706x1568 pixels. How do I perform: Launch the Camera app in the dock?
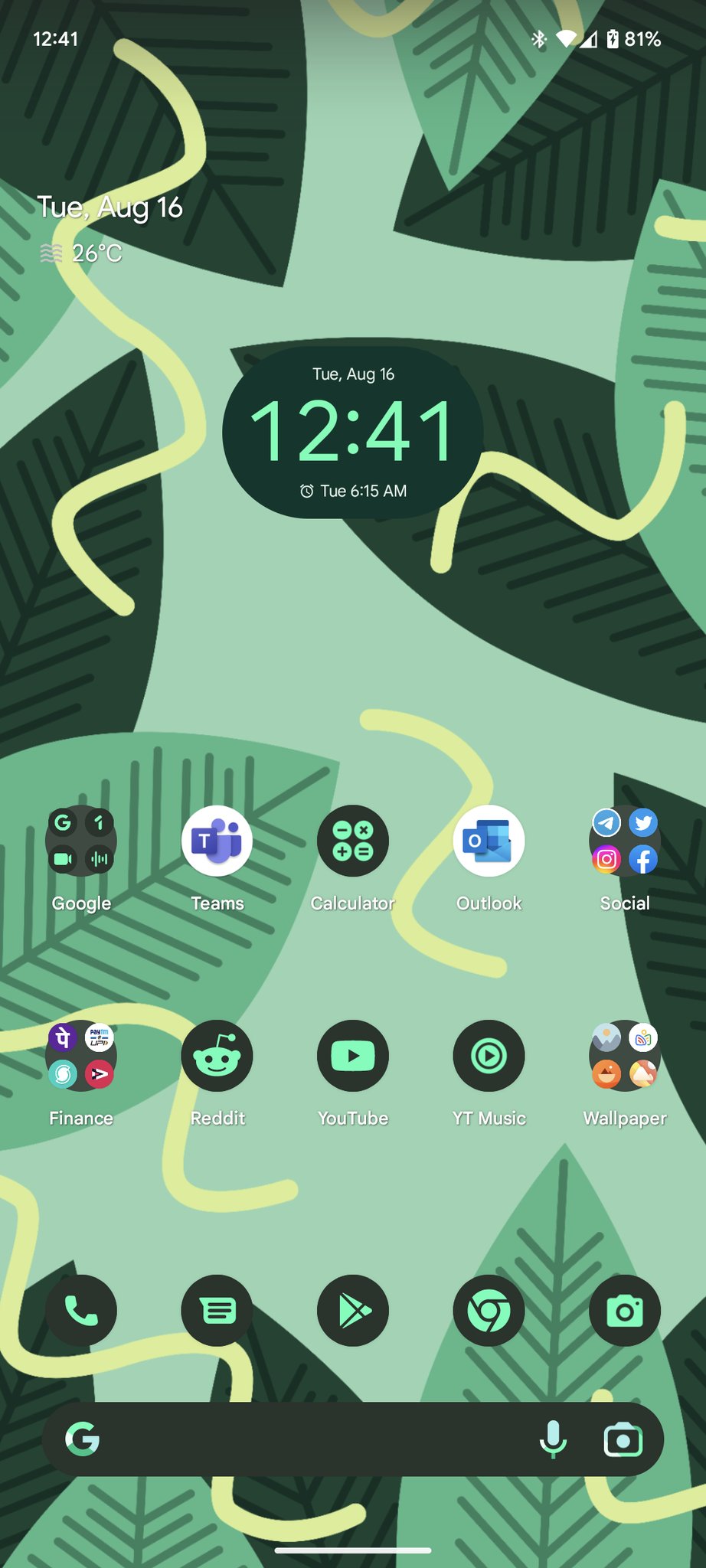625,1311
